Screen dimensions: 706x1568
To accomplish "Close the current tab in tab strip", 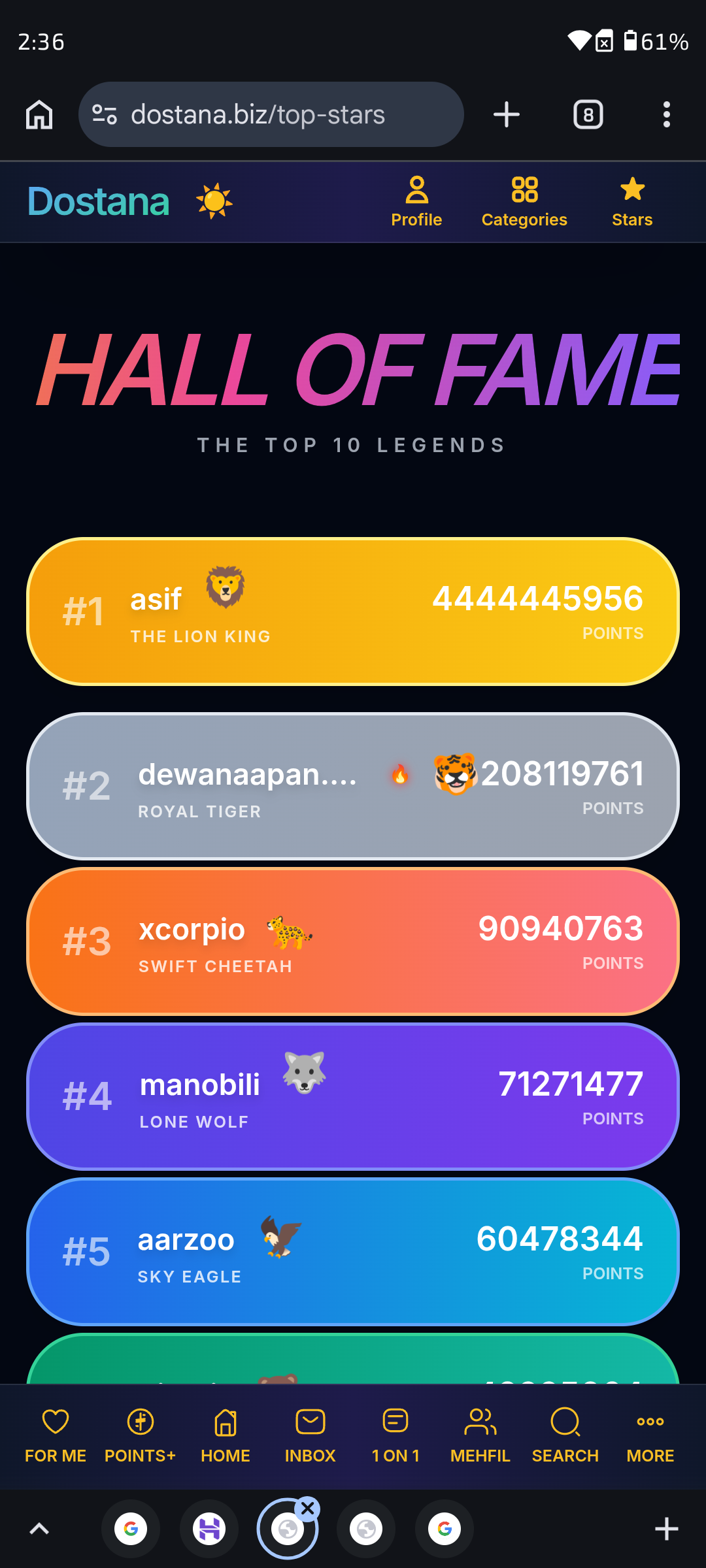I will [x=308, y=1509].
